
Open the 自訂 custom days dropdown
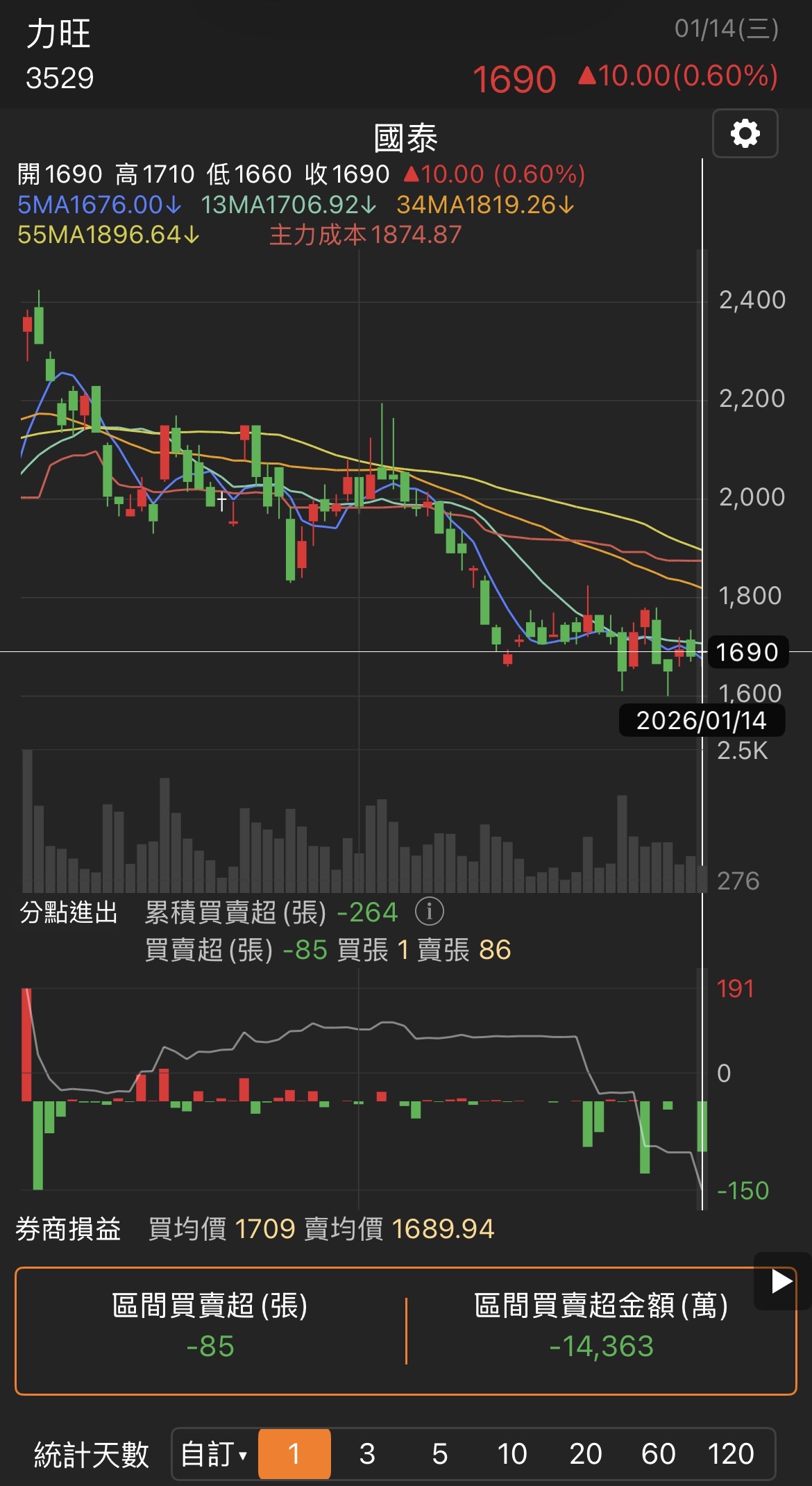[x=214, y=1454]
